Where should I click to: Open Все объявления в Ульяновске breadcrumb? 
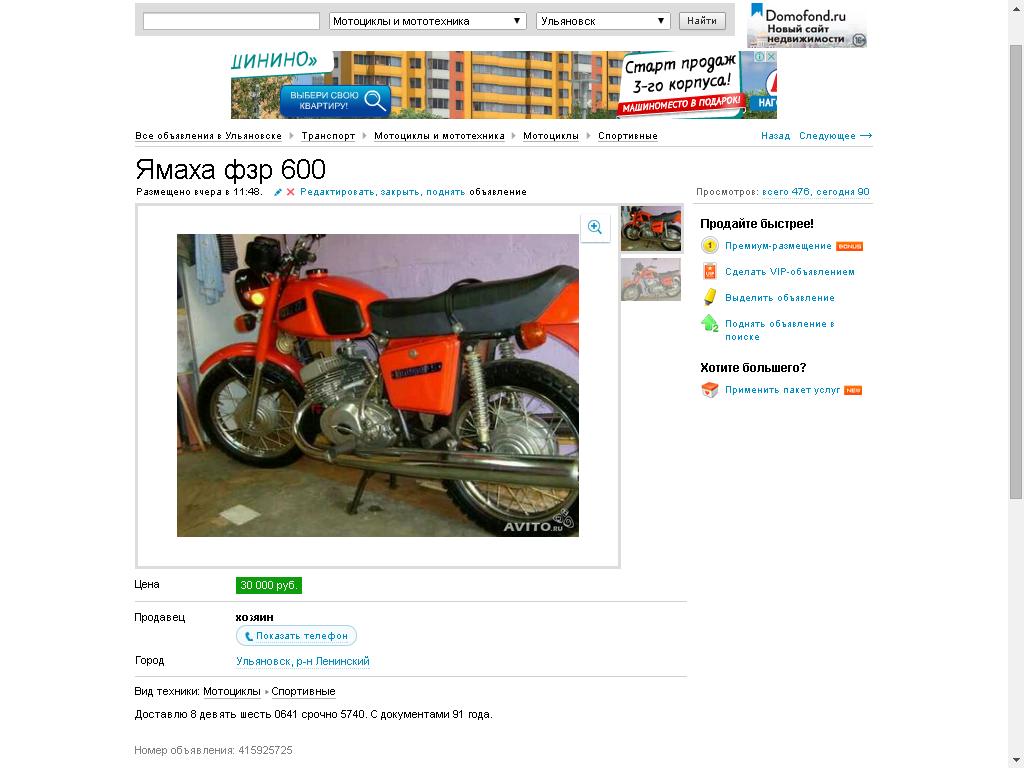208,136
